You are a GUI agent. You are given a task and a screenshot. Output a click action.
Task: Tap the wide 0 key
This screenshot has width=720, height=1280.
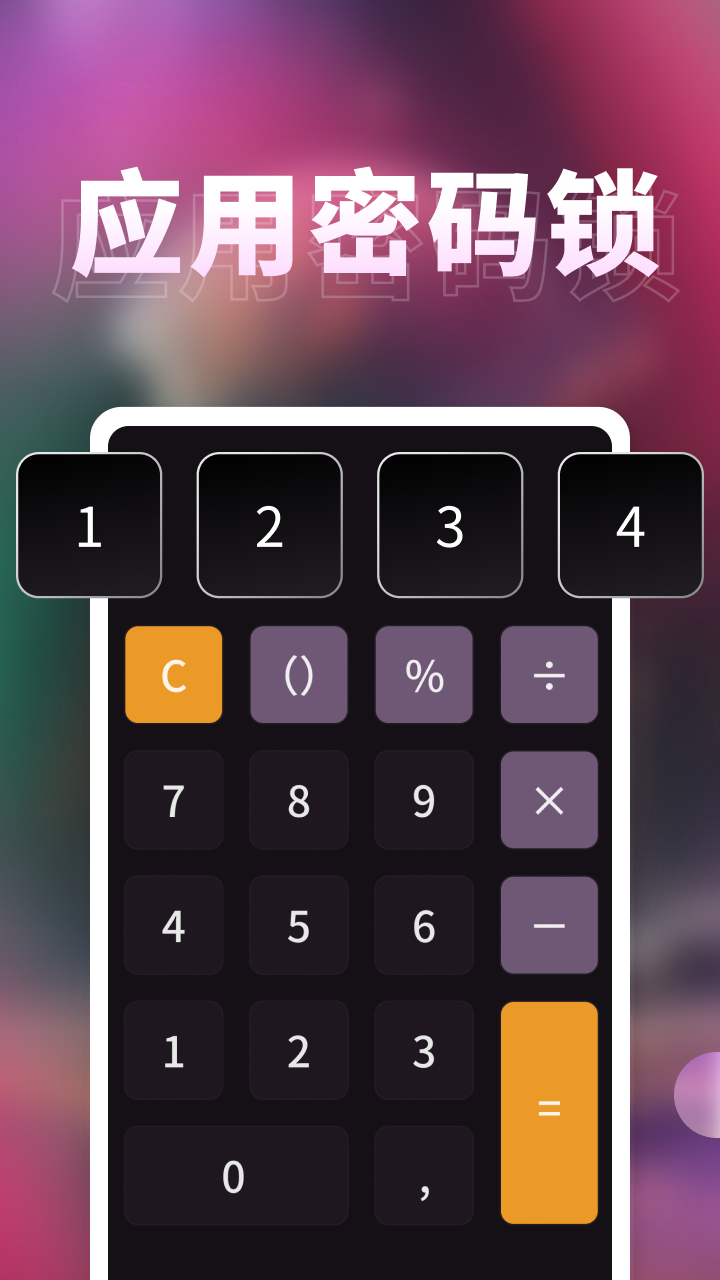236,1176
